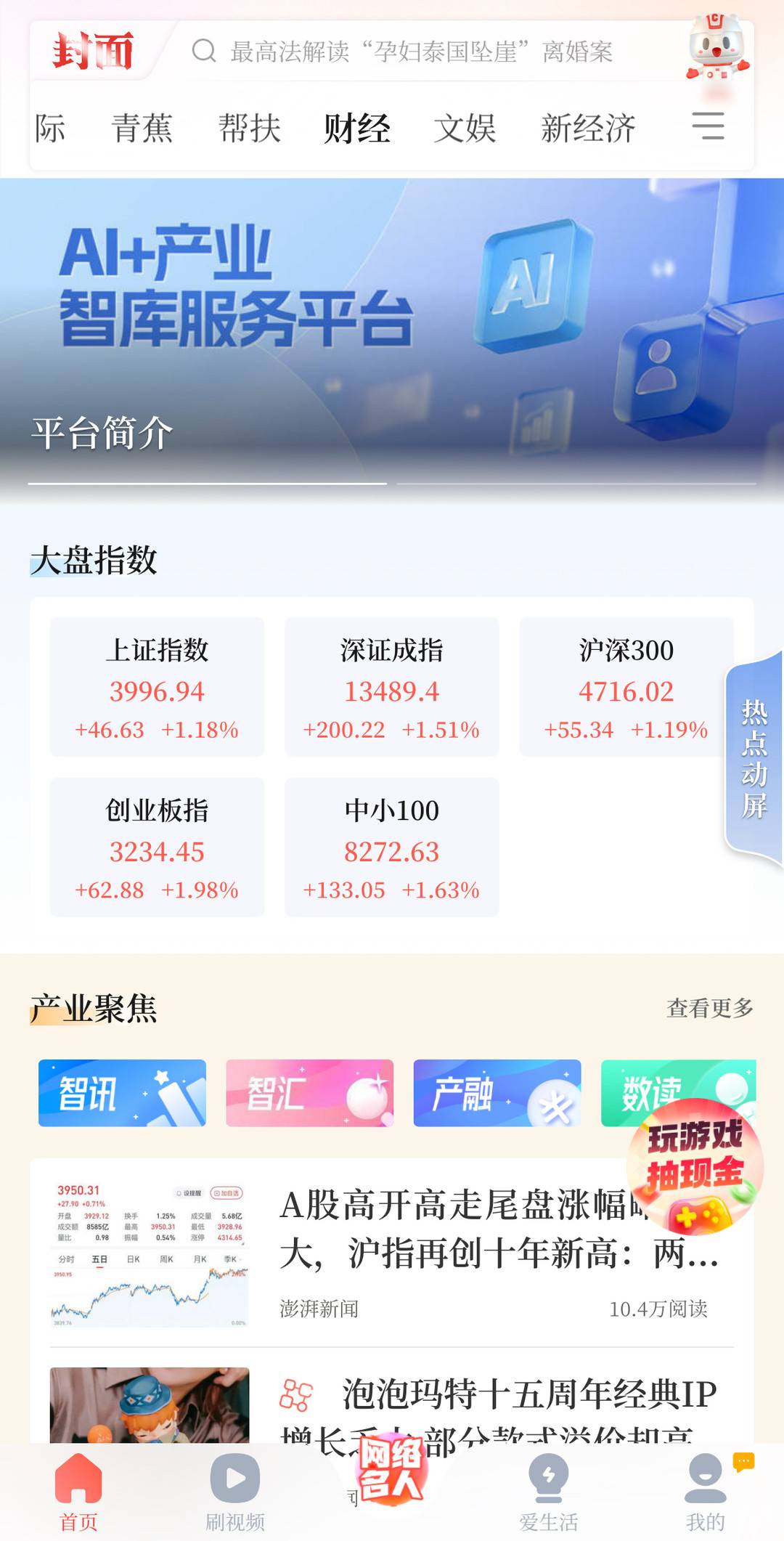Open the 上证指数 index card
The width and height of the screenshot is (784, 1541).
(157, 687)
